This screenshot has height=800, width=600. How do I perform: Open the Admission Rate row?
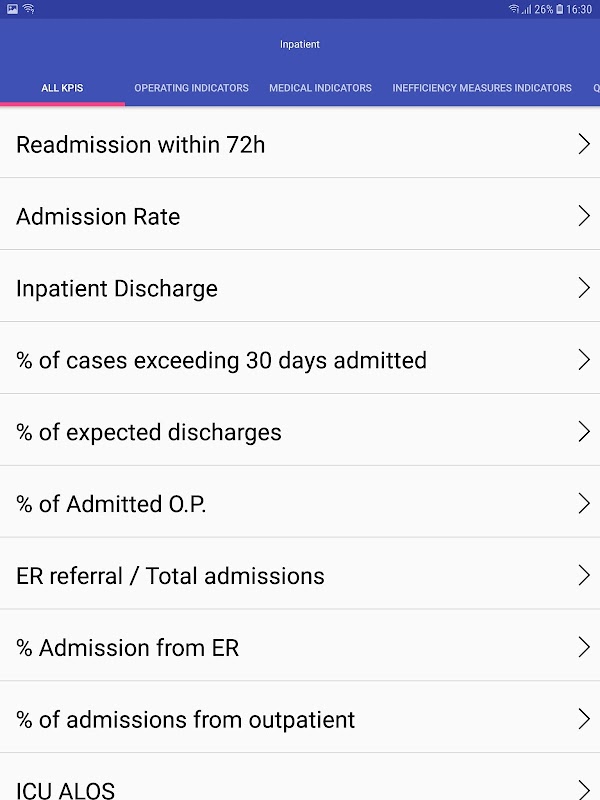tap(300, 216)
